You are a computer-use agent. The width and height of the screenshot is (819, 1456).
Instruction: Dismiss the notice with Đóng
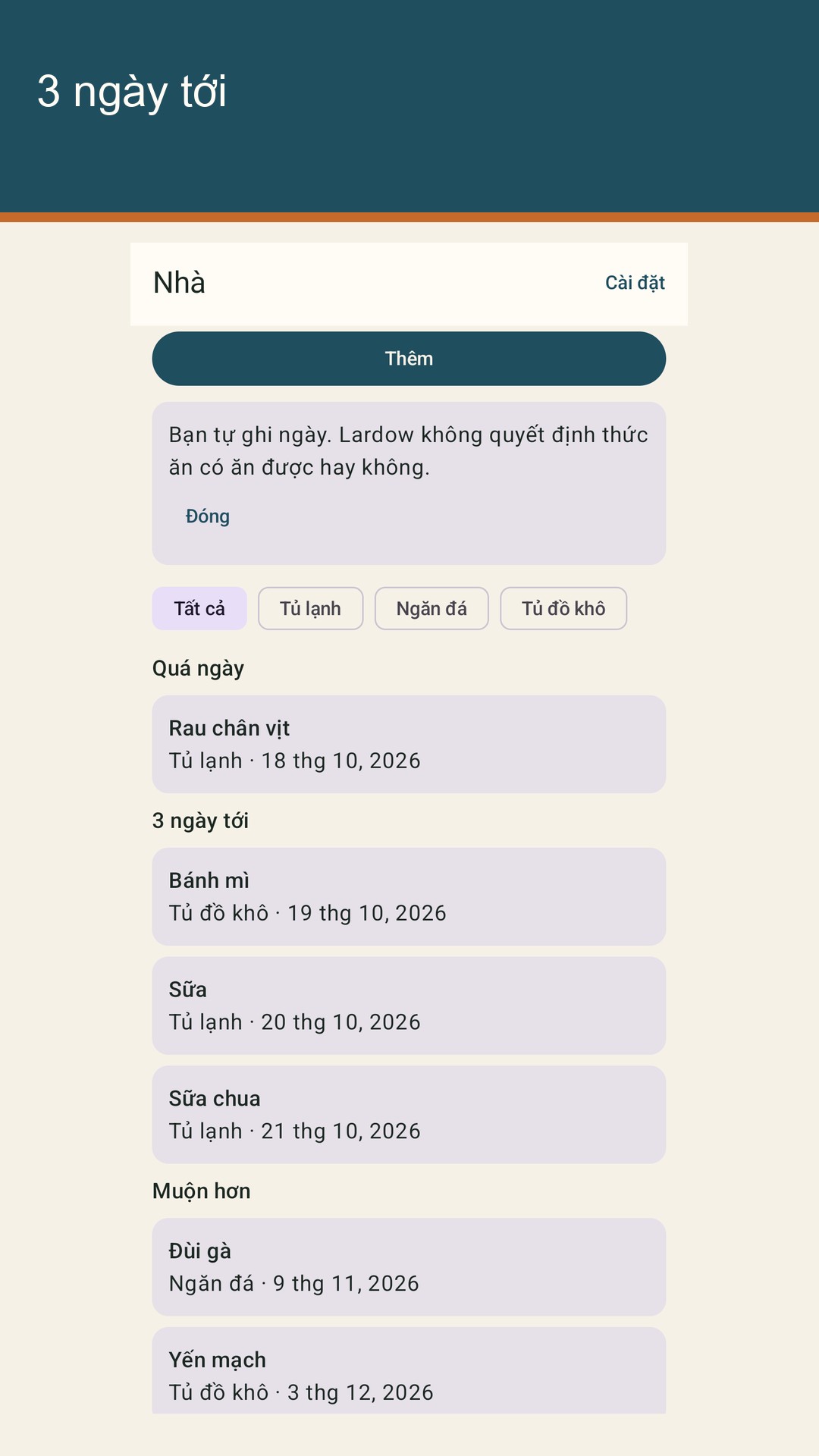[x=207, y=516]
